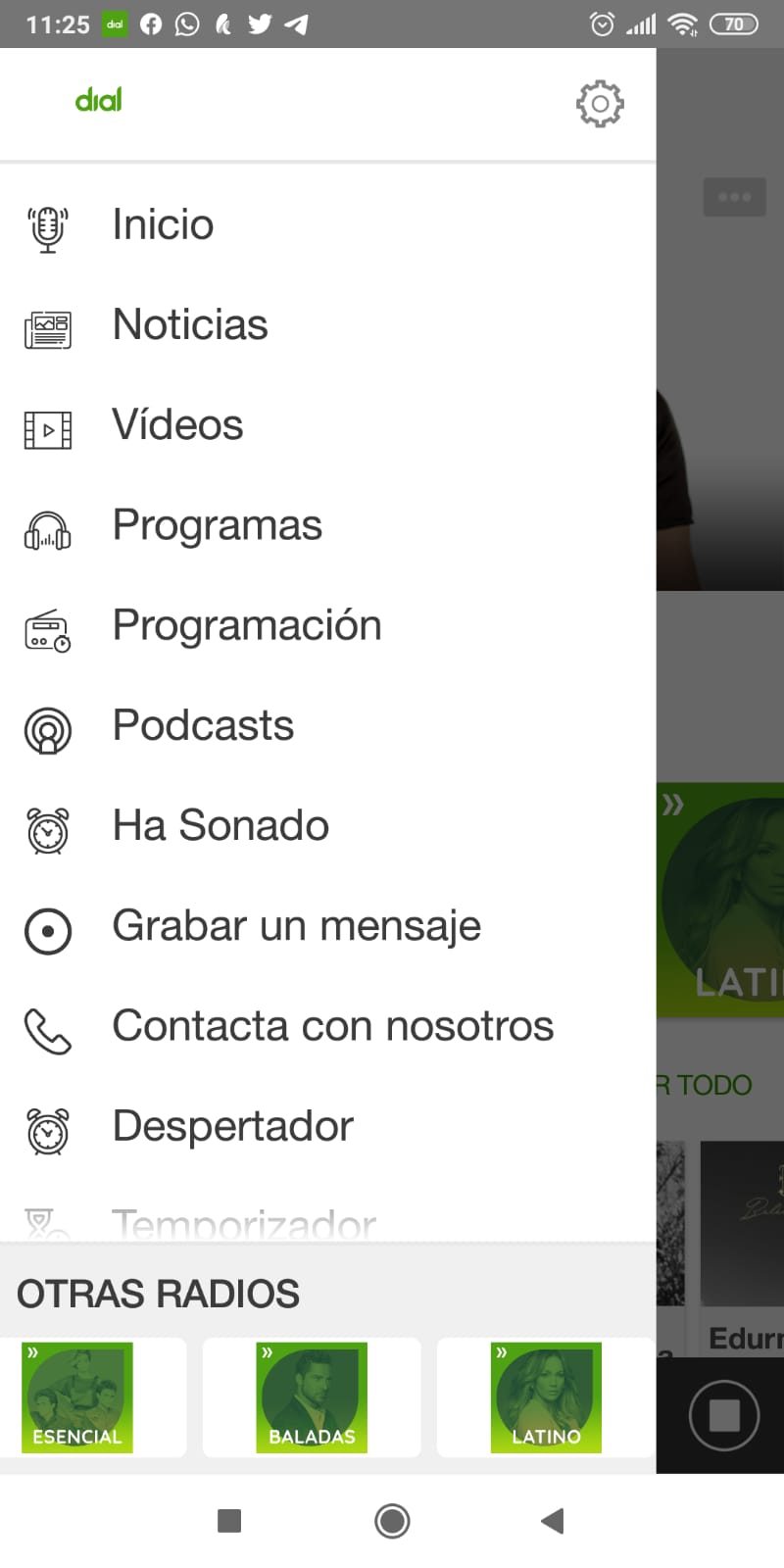
Task: Tap the system home button
Action: 392,1521
